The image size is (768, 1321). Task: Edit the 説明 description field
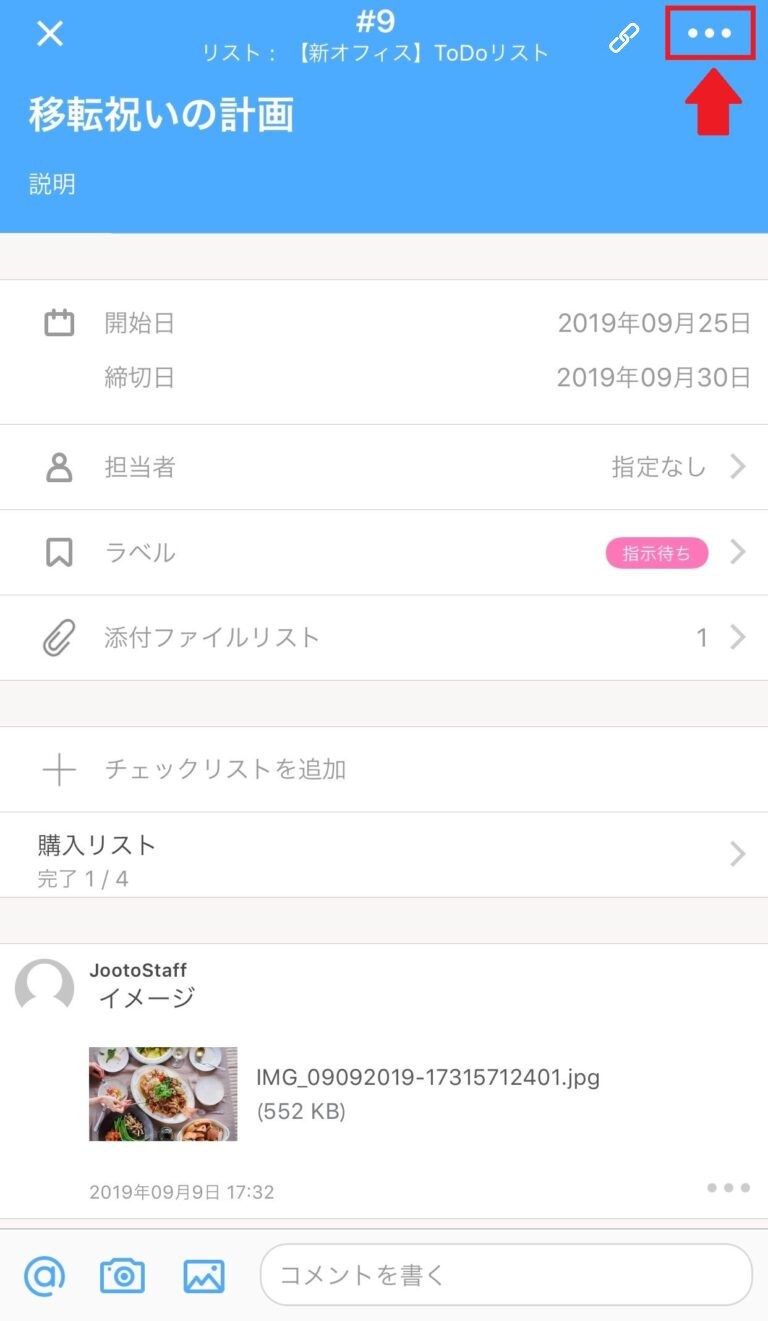[52, 185]
